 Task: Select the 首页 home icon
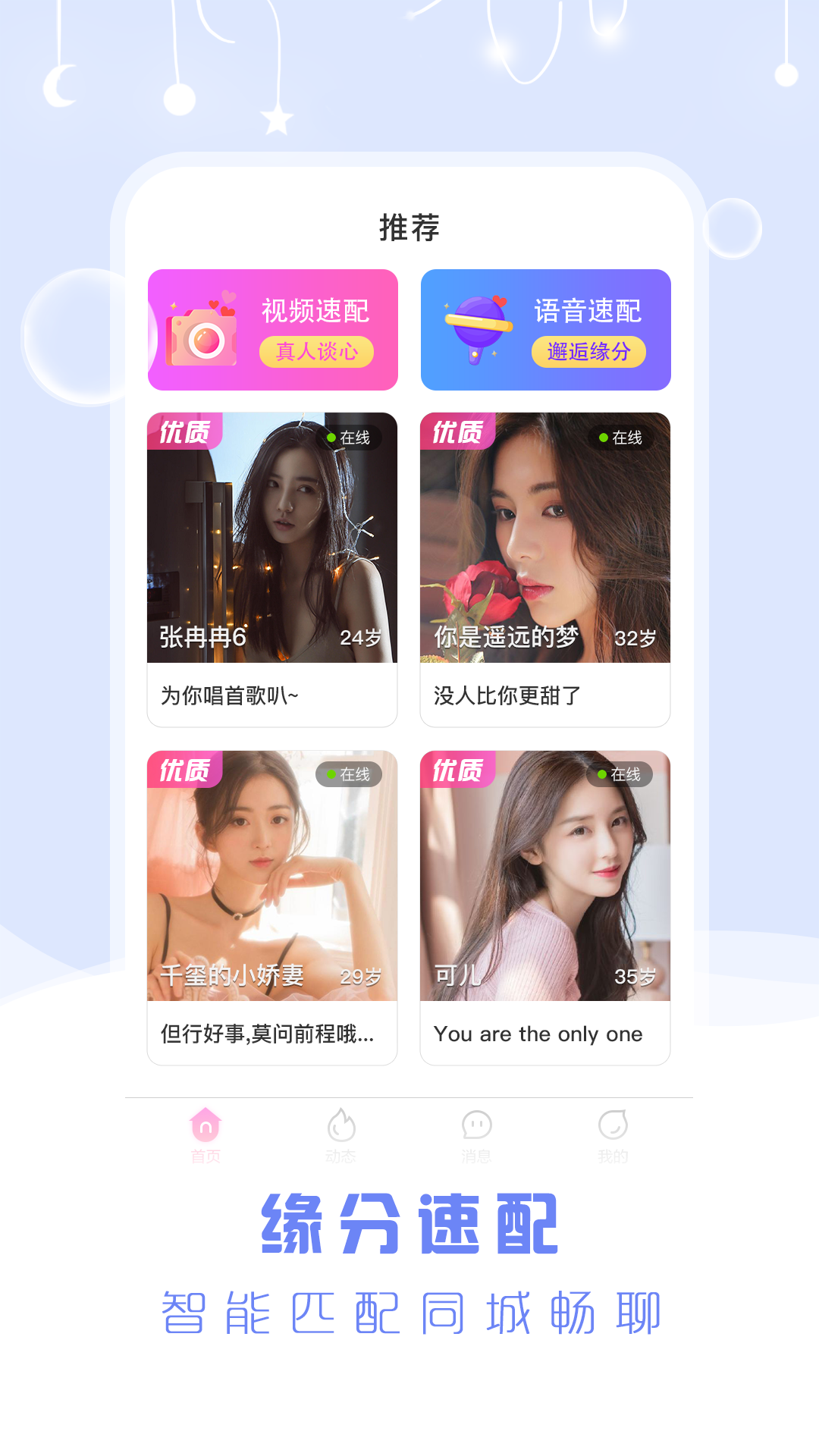click(206, 1127)
